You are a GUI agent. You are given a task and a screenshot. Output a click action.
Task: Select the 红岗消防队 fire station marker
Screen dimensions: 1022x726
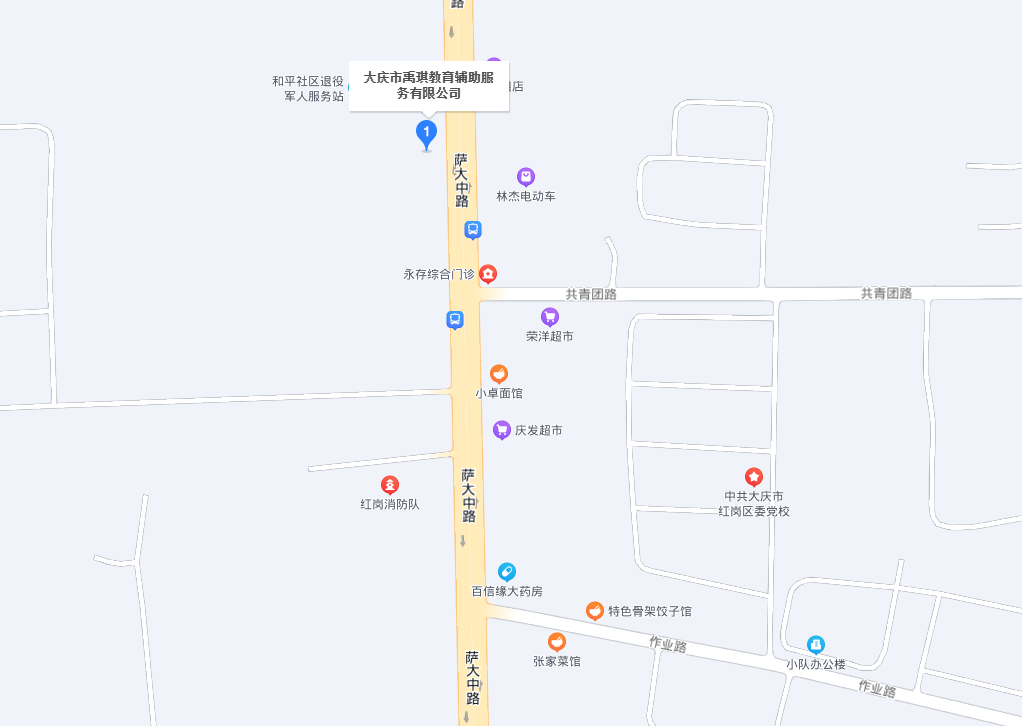pyautogui.click(x=390, y=485)
